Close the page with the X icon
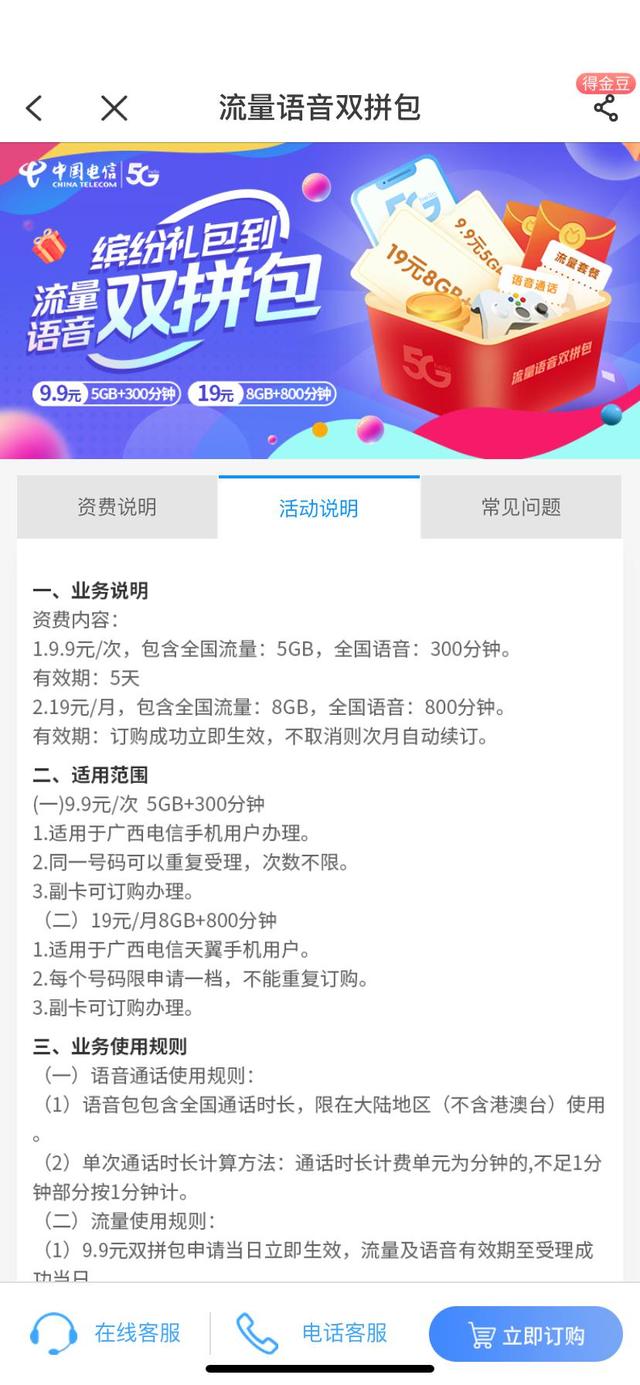Viewport: 640px width, 1385px height. [115, 108]
